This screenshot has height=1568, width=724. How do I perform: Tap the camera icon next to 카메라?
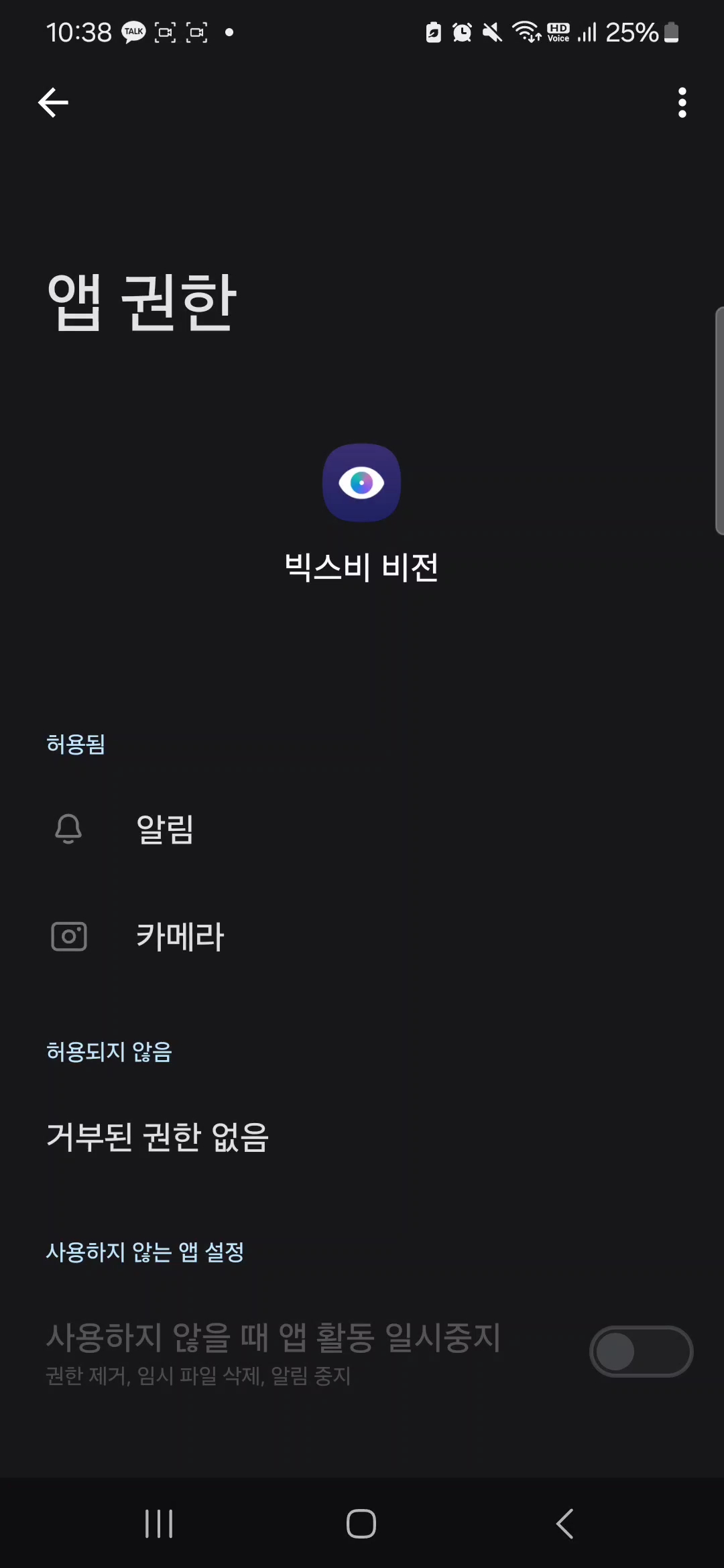point(68,936)
